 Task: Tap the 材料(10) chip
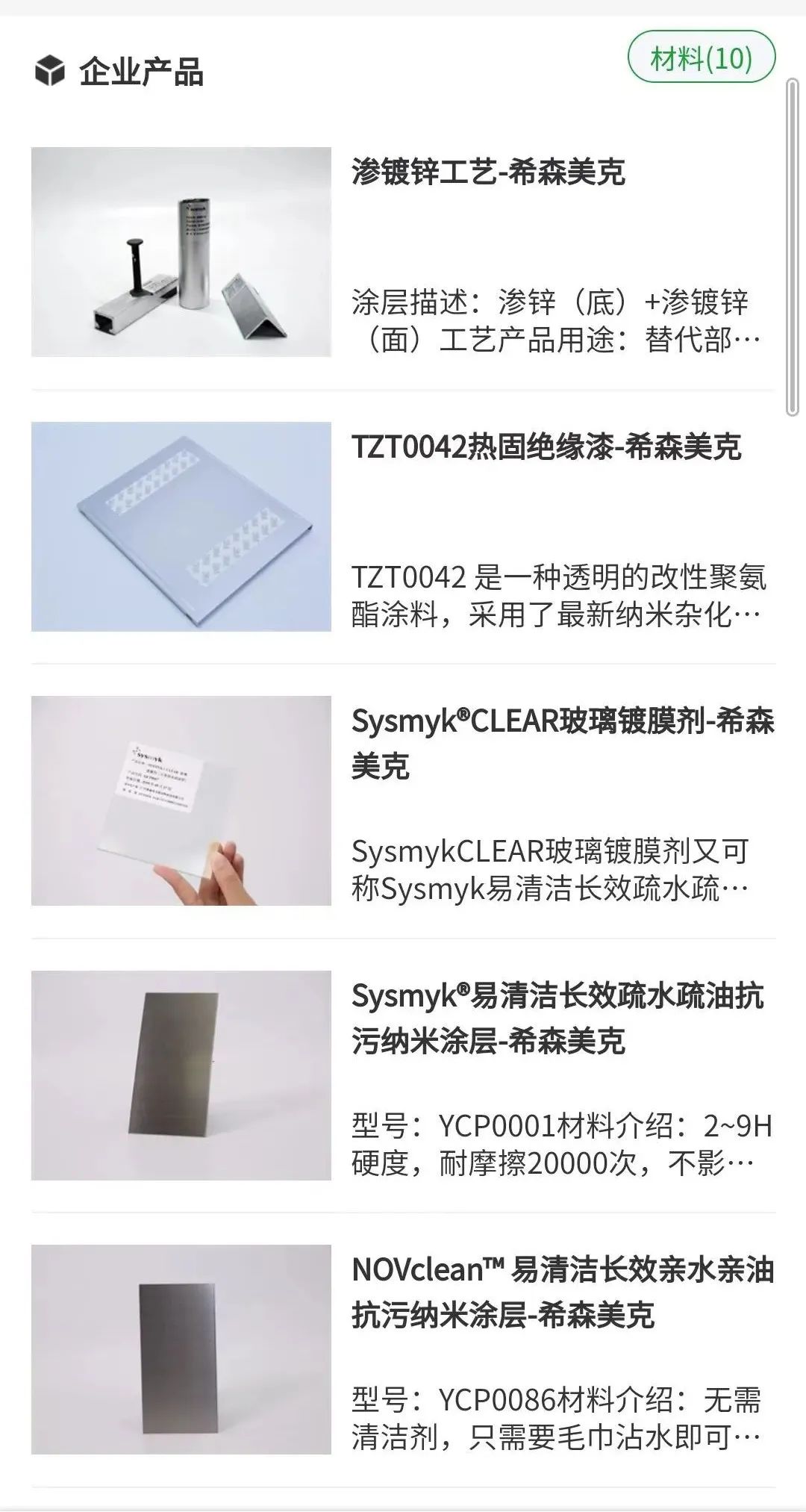(701, 57)
